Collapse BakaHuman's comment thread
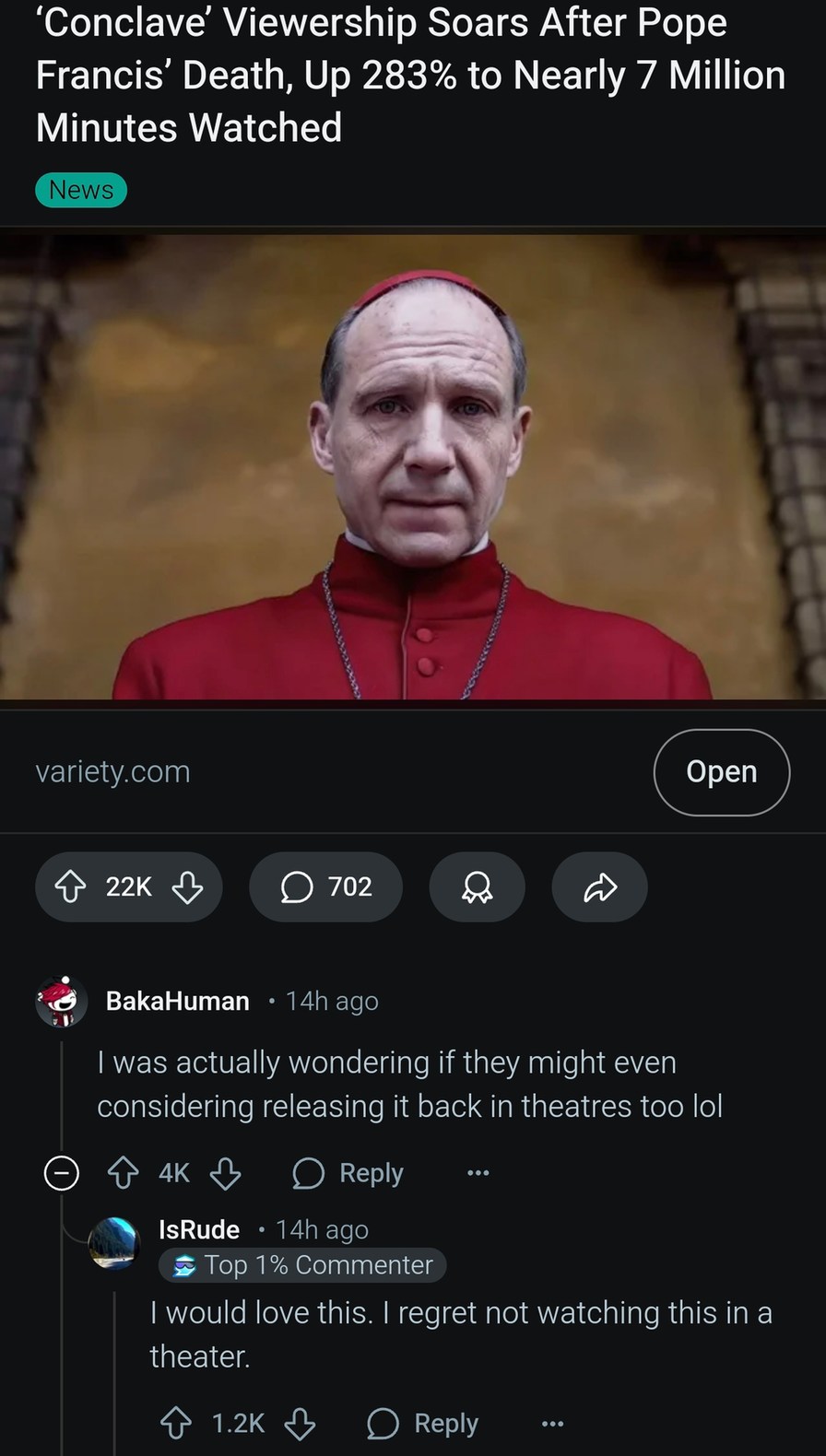Screen dimensions: 826x1456 (62, 1173)
